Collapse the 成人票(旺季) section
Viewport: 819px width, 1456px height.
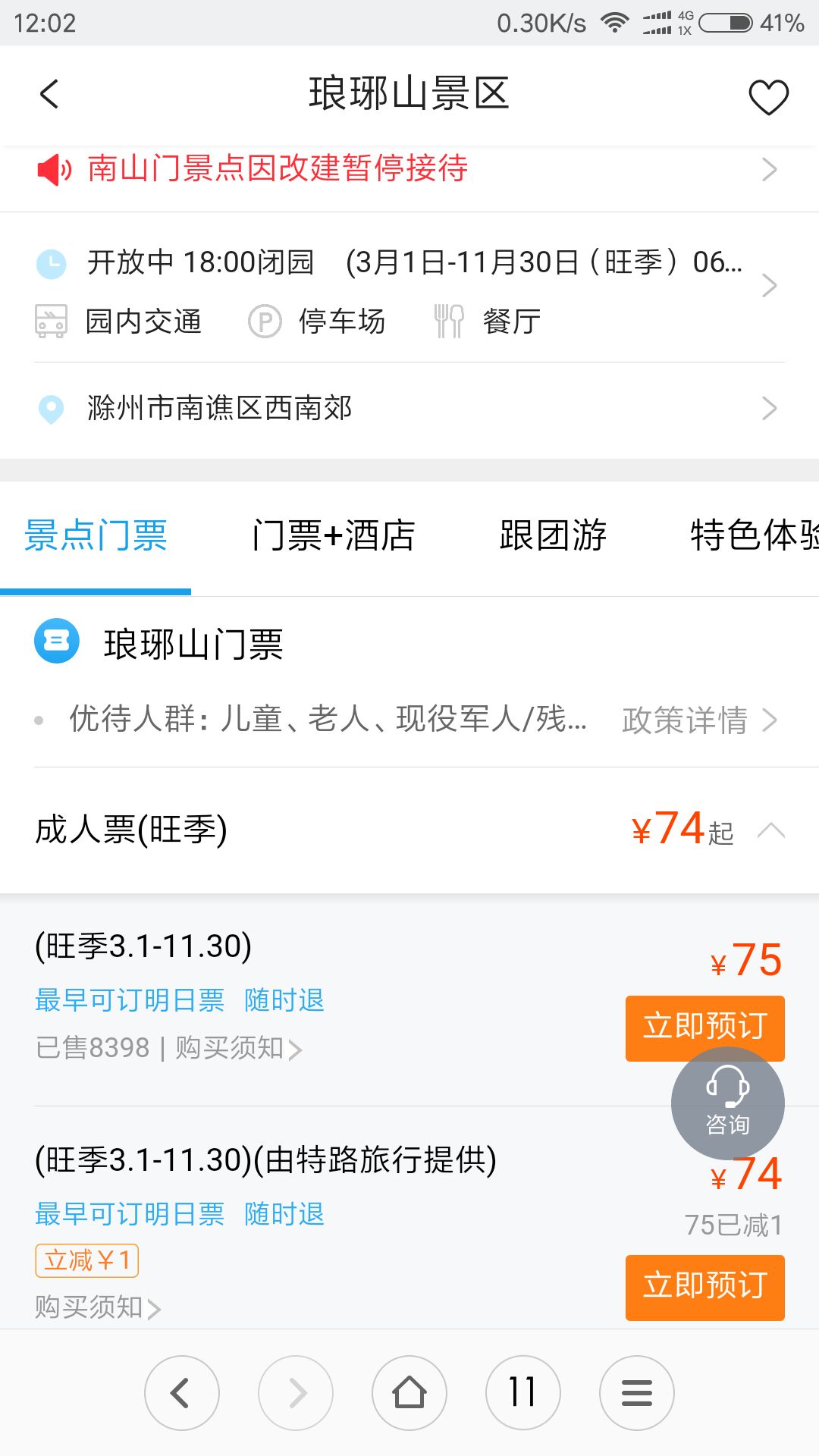coord(771,830)
